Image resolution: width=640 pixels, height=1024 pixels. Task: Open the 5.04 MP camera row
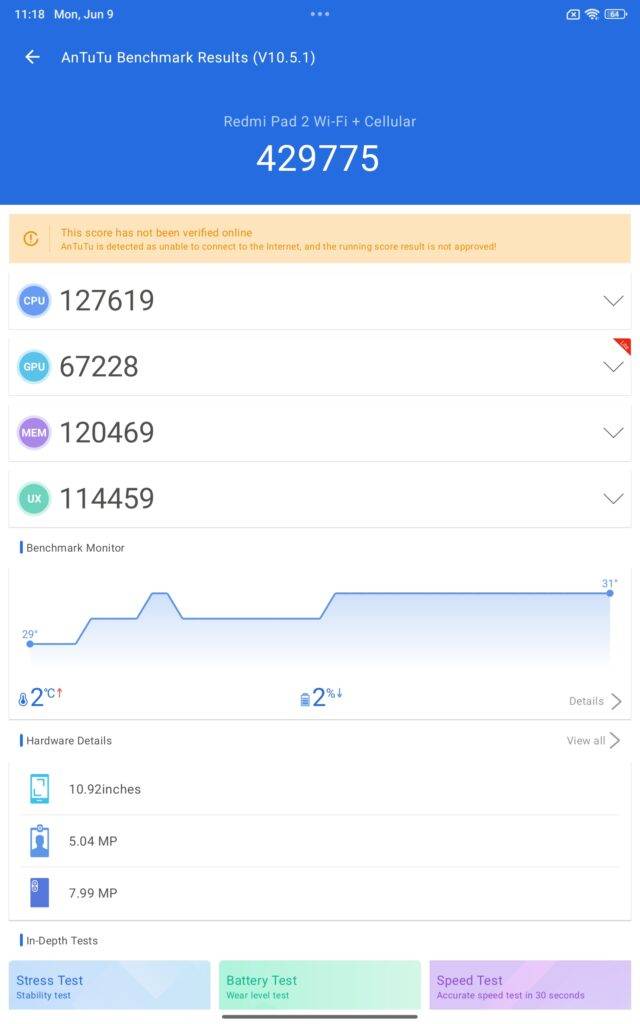tap(319, 841)
